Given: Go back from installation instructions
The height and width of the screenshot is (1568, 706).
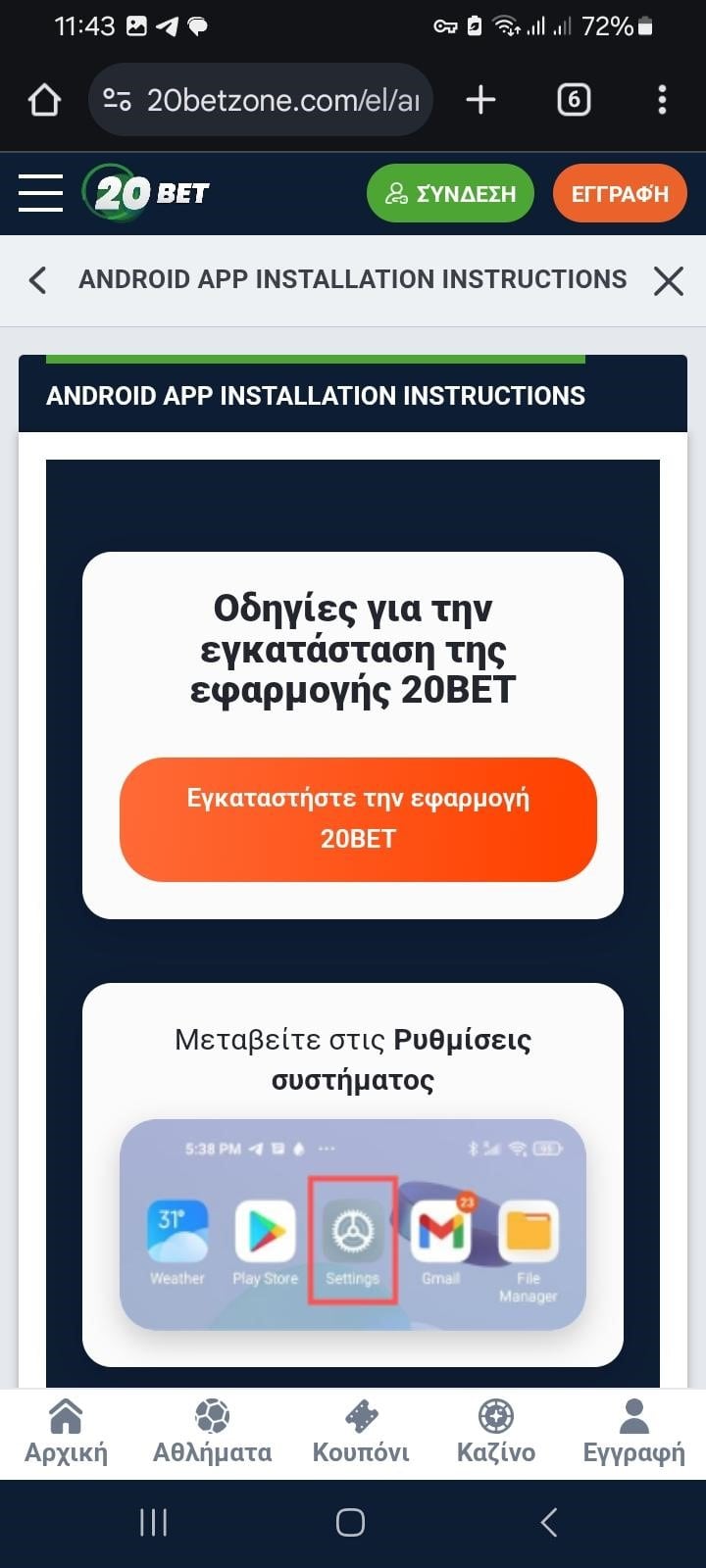Looking at the screenshot, I should click(37, 281).
